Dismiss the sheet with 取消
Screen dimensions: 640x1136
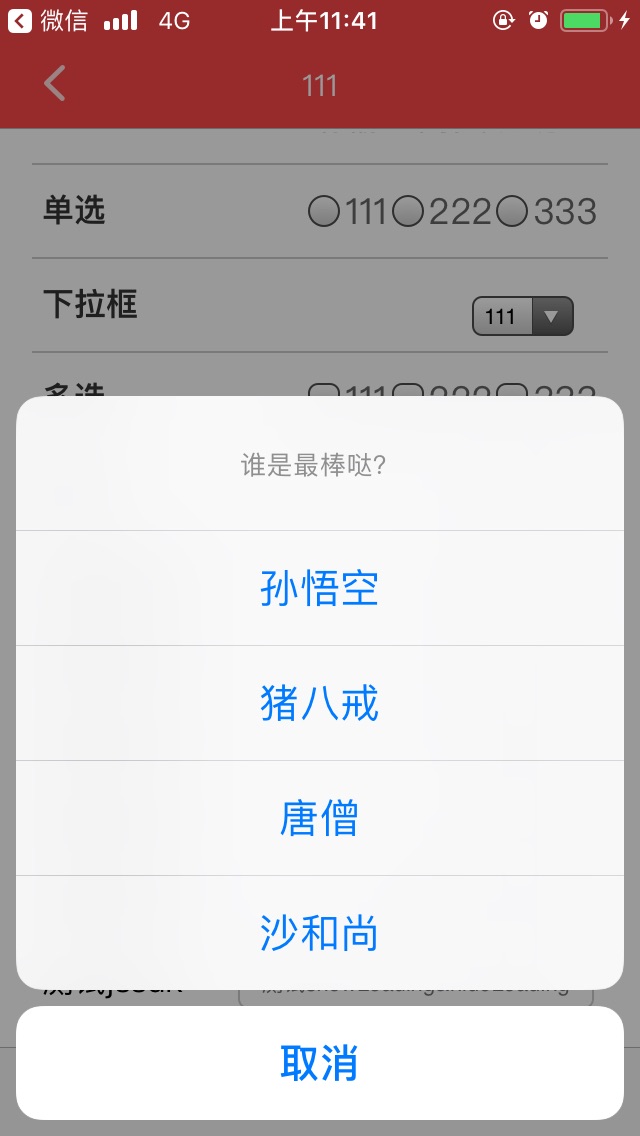[320, 1063]
